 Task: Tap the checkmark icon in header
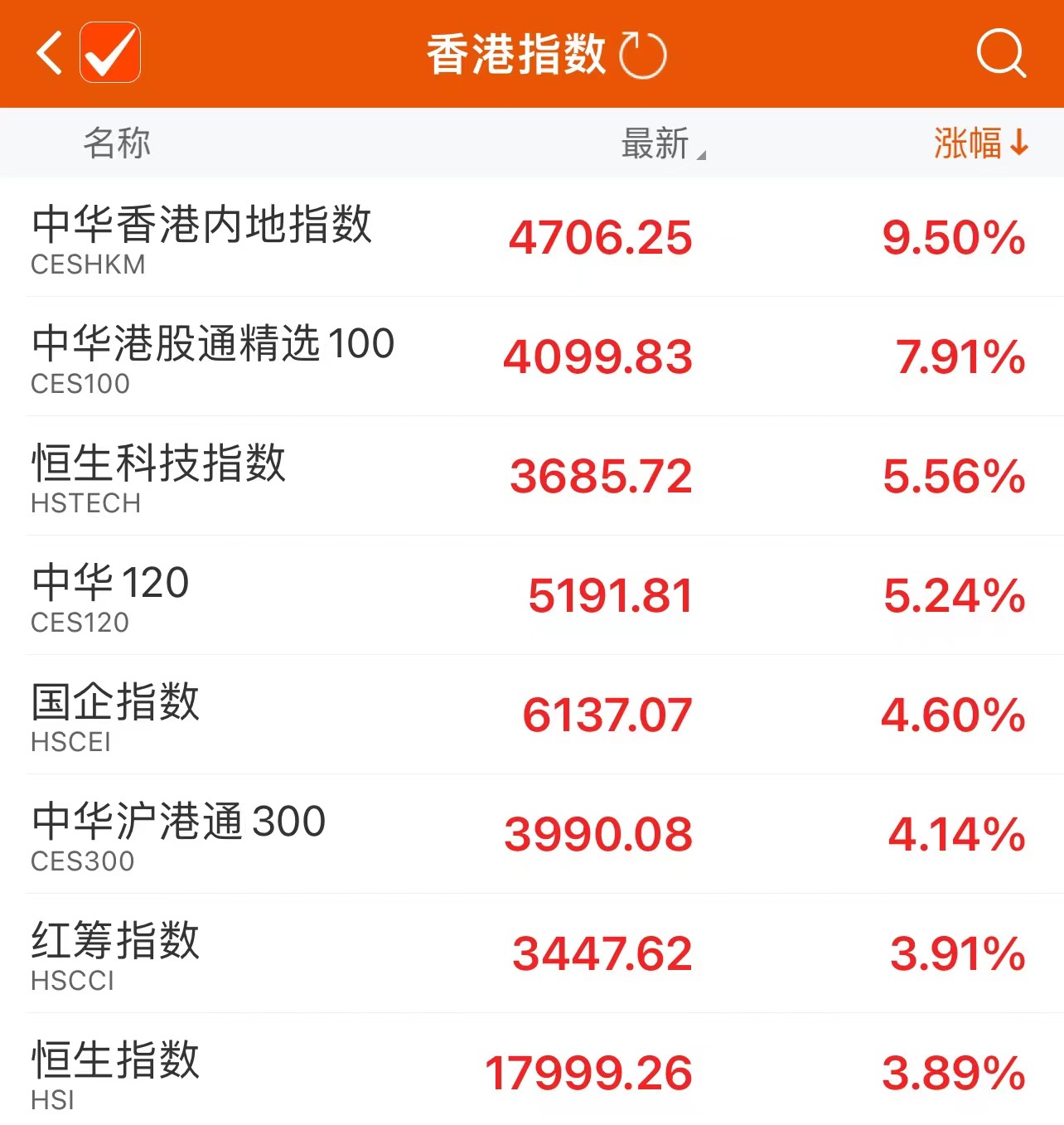point(110,53)
